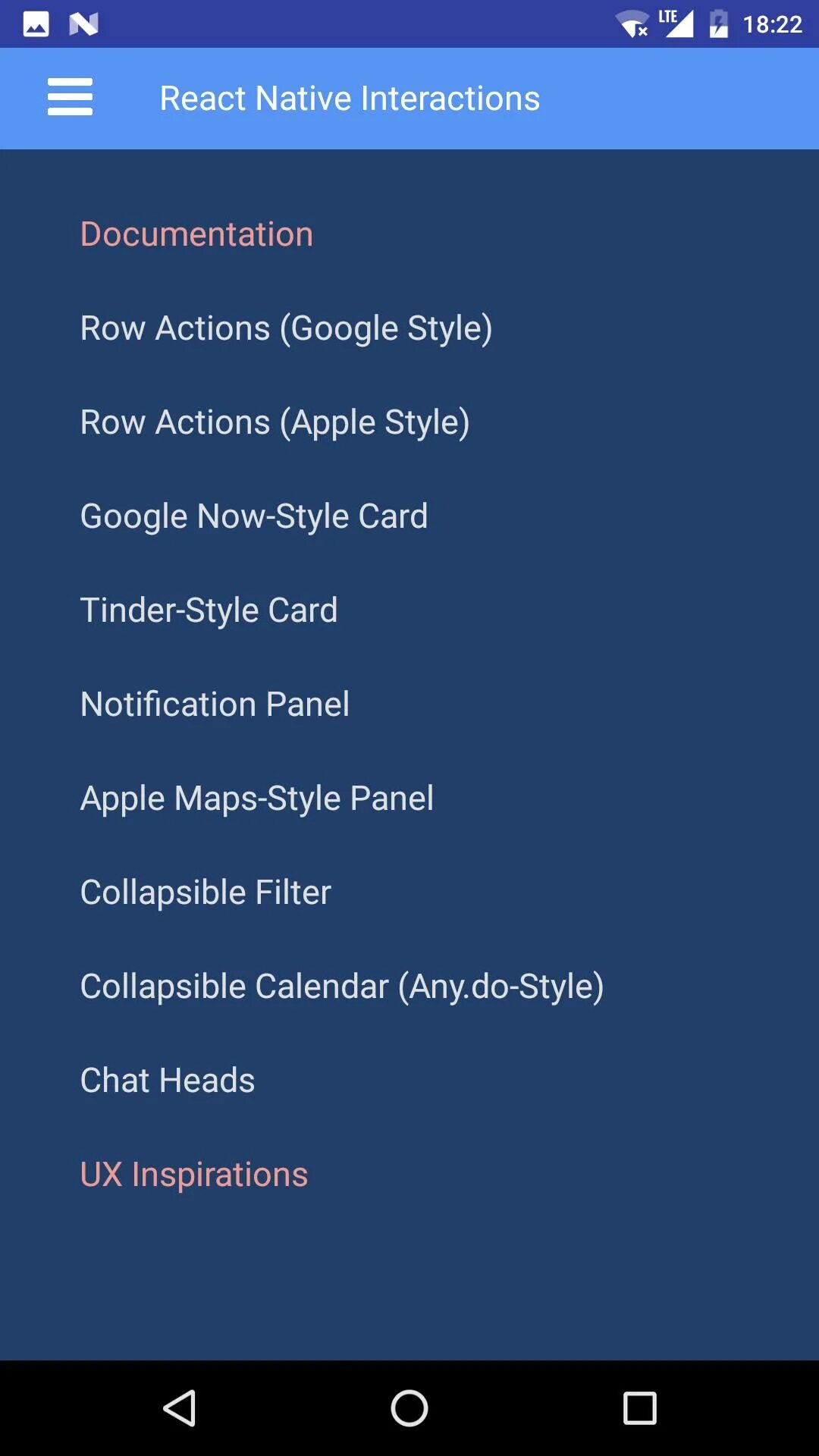Open the Notification Panel example
Screen dimensions: 819x1456
tap(215, 704)
